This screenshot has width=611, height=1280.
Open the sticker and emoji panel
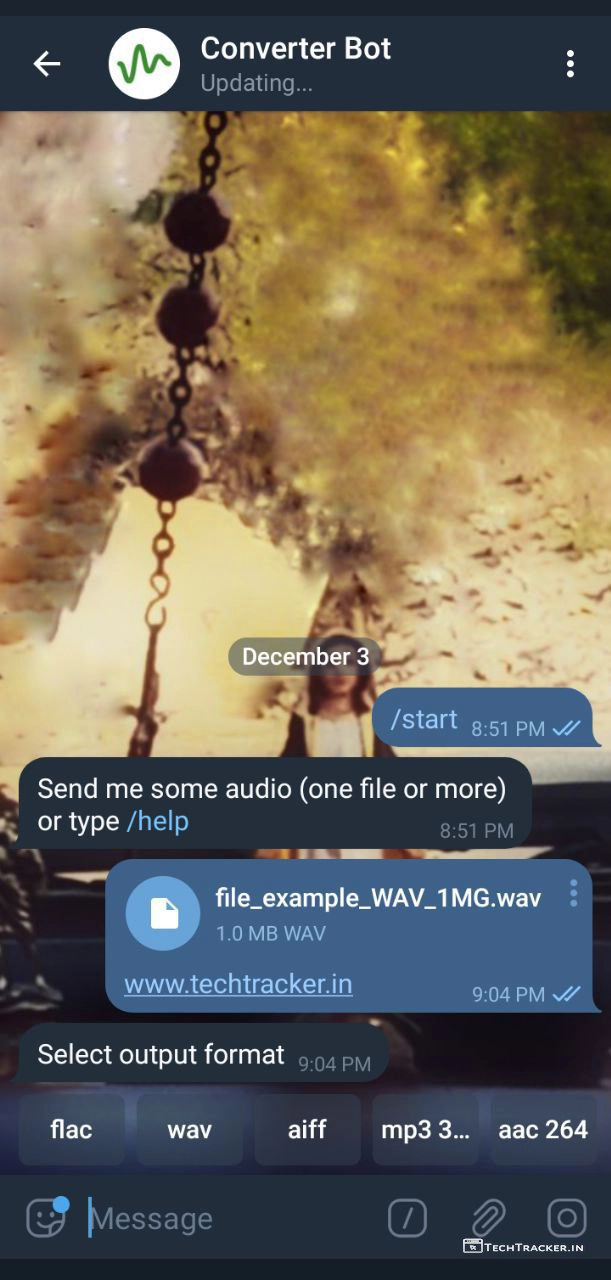(x=46, y=1218)
